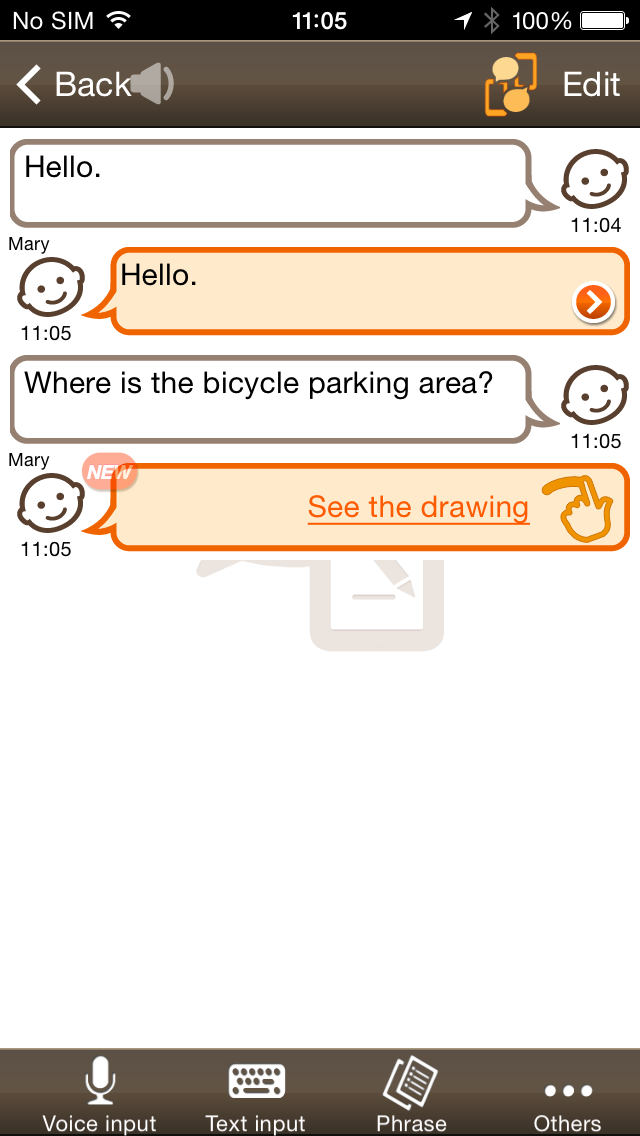Image resolution: width=640 pixels, height=1136 pixels.
Task: Open the orange chat bubbles icon
Action: [x=512, y=84]
